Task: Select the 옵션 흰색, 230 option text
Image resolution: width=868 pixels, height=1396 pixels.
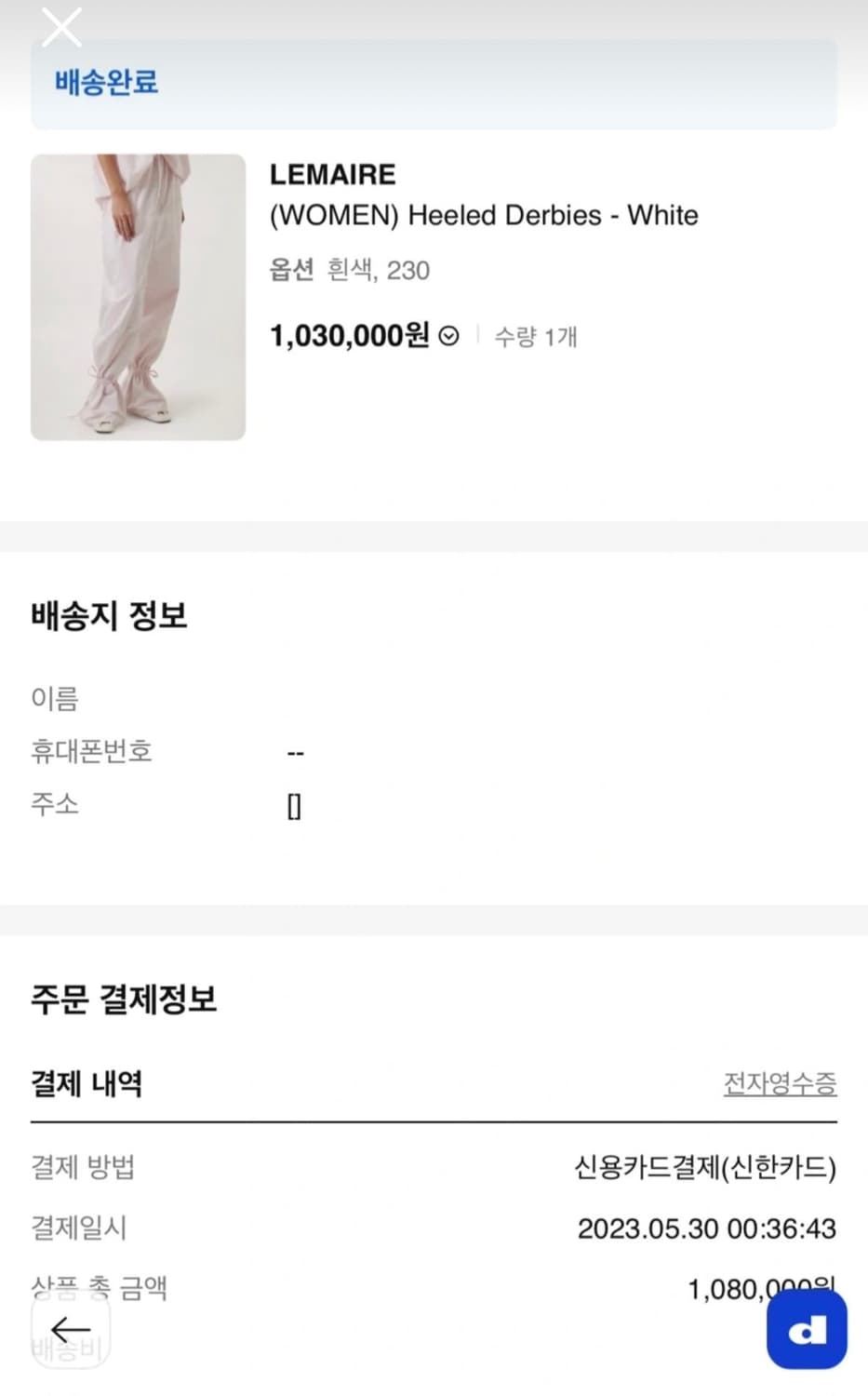Action: pyautogui.click(x=349, y=270)
